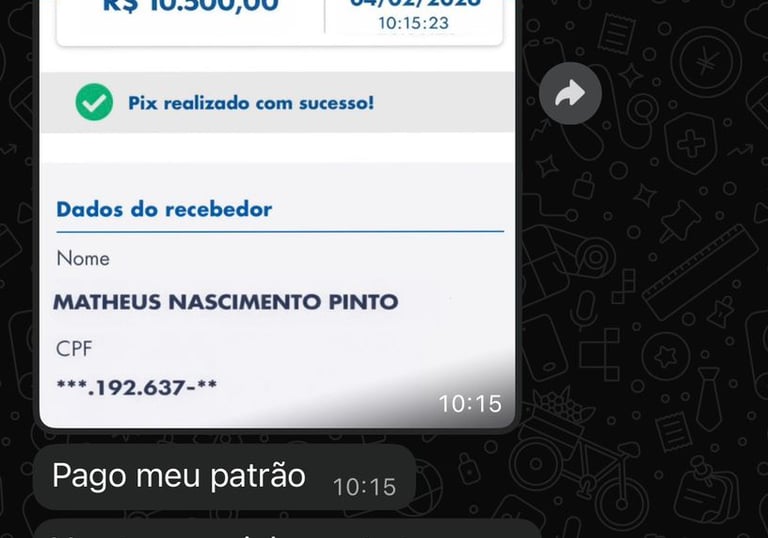Forward the Pix receipt image
768x538 pixels.
point(570,95)
